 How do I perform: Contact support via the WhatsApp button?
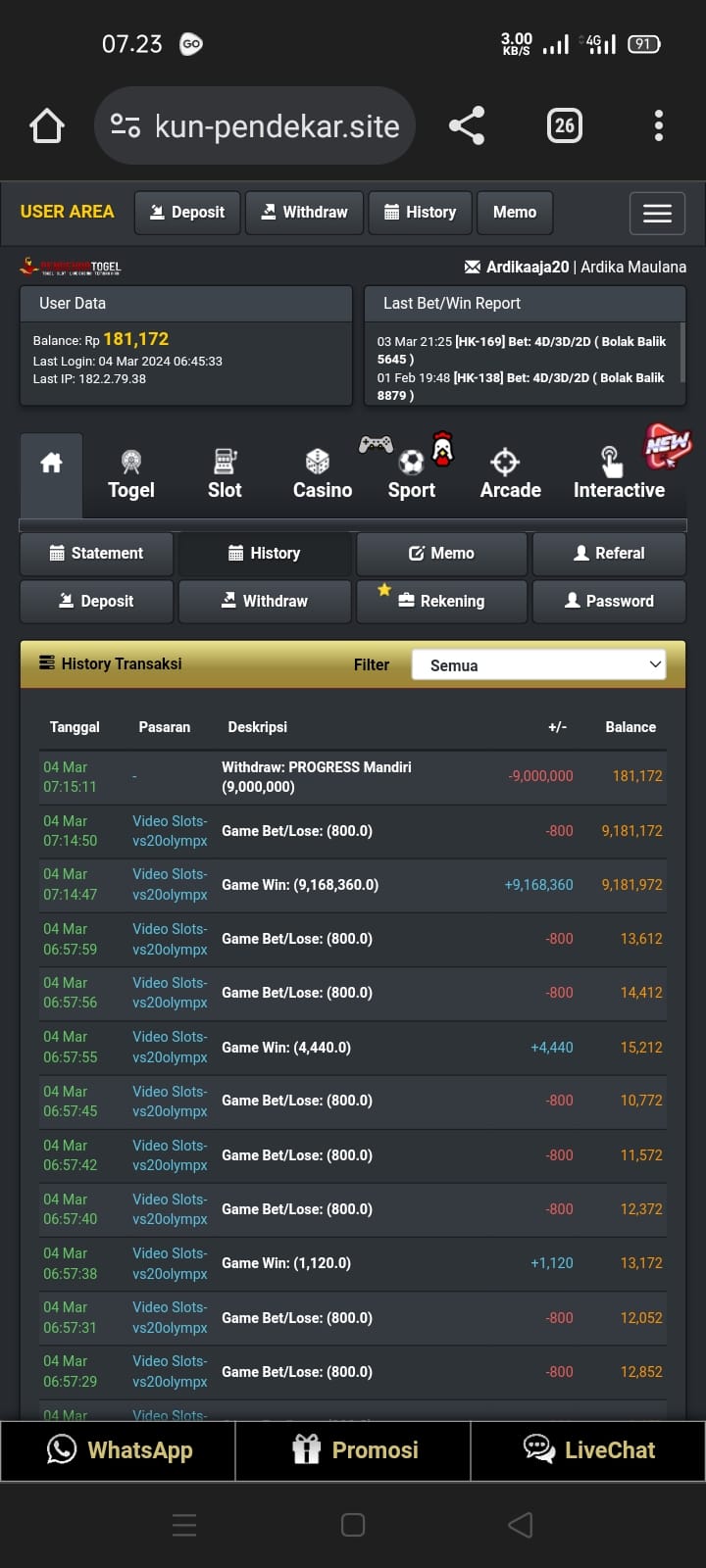[x=118, y=1450]
